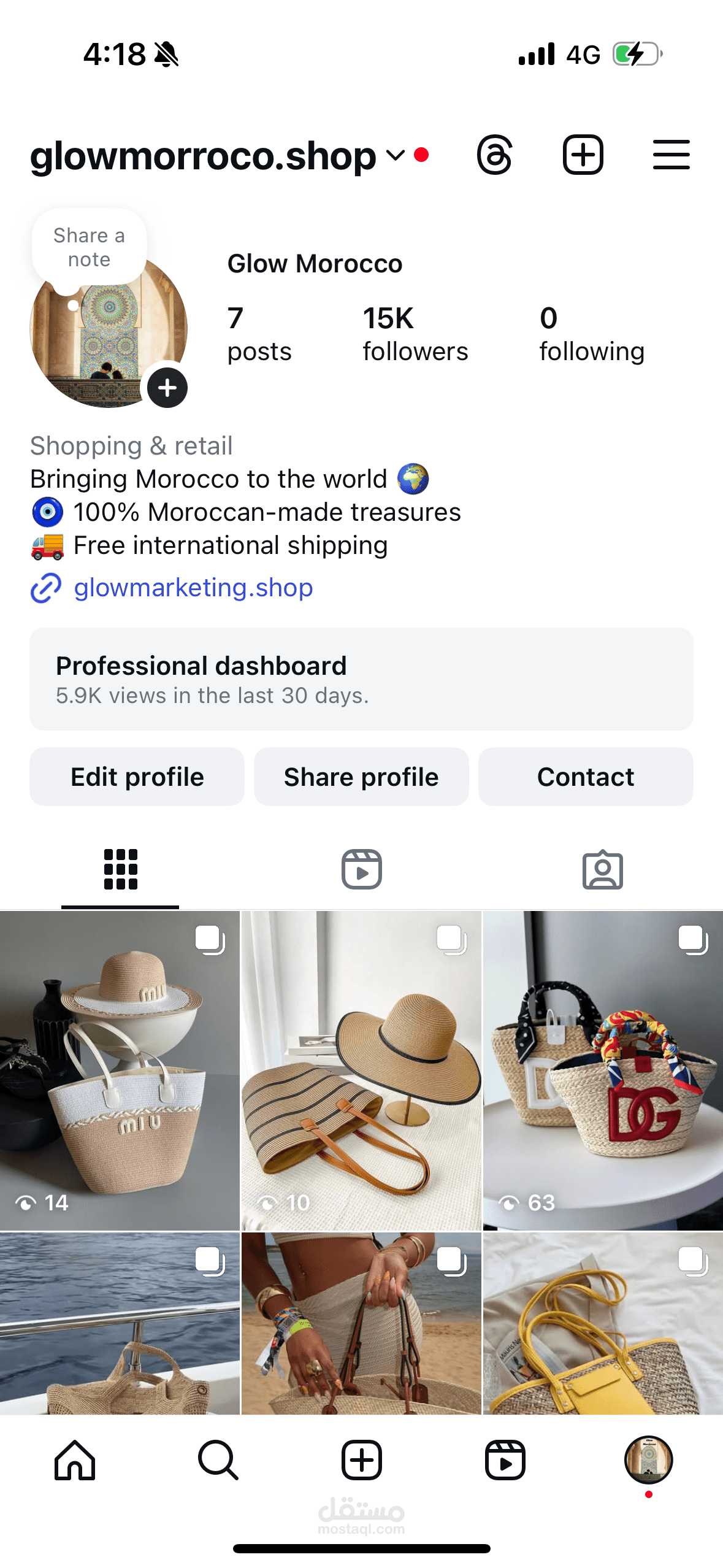The image size is (723, 1568).
Task: Switch to the tagged photos tab
Action: [602, 869]
